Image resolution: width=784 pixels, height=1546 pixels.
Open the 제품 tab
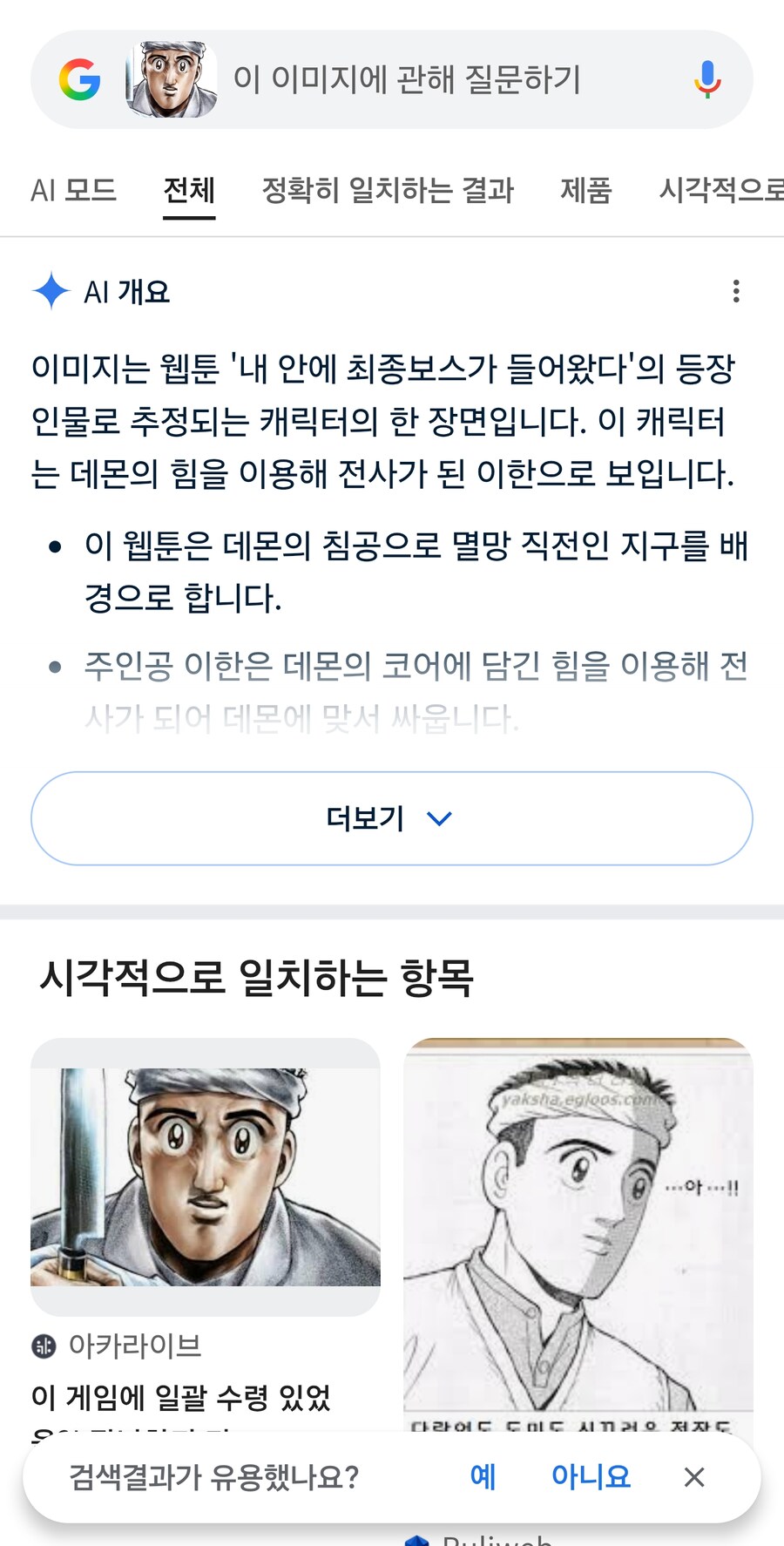pyautogui.click(x=585, y=190)
